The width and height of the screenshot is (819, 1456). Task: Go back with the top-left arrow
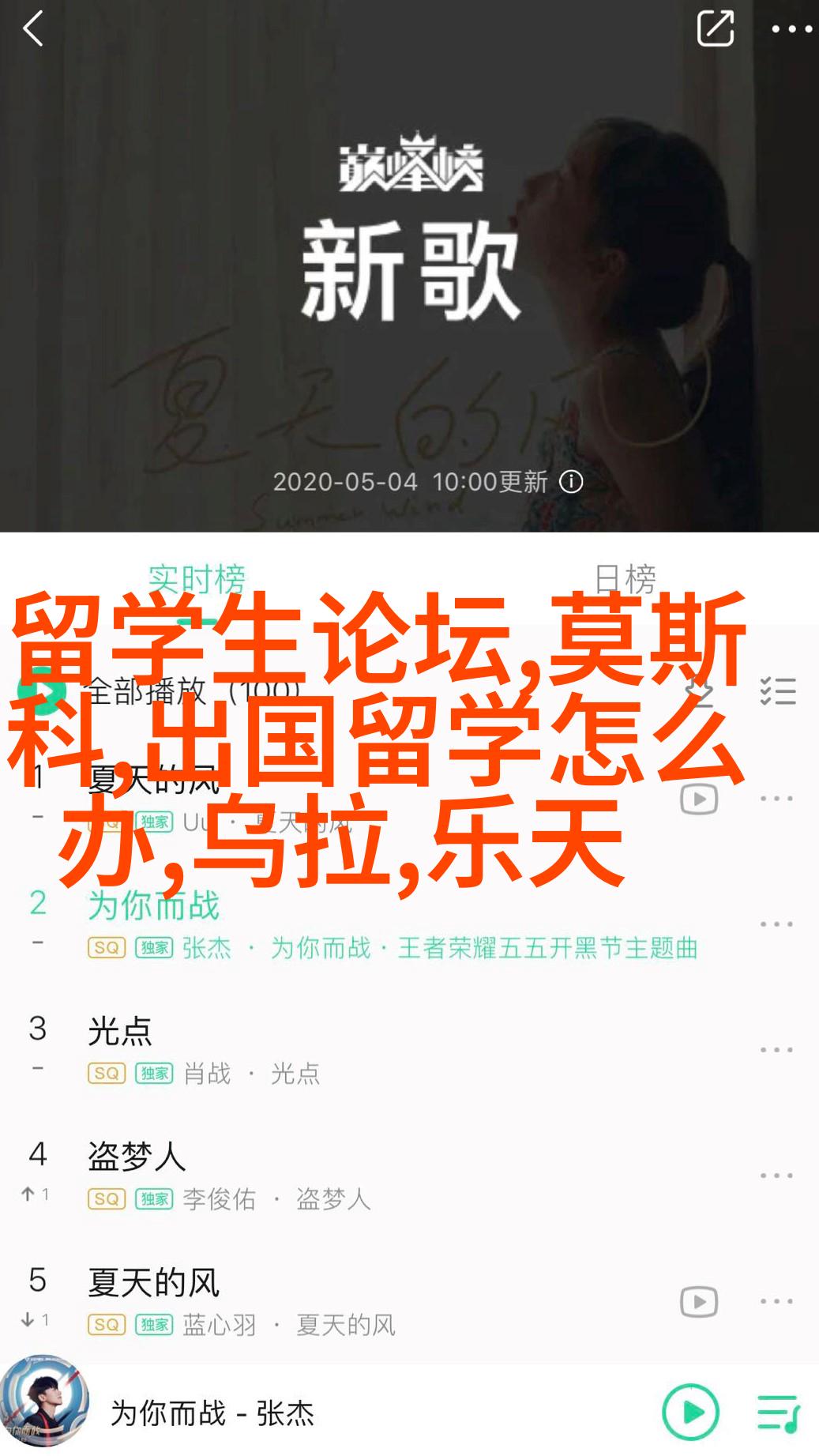pos(33,30)
